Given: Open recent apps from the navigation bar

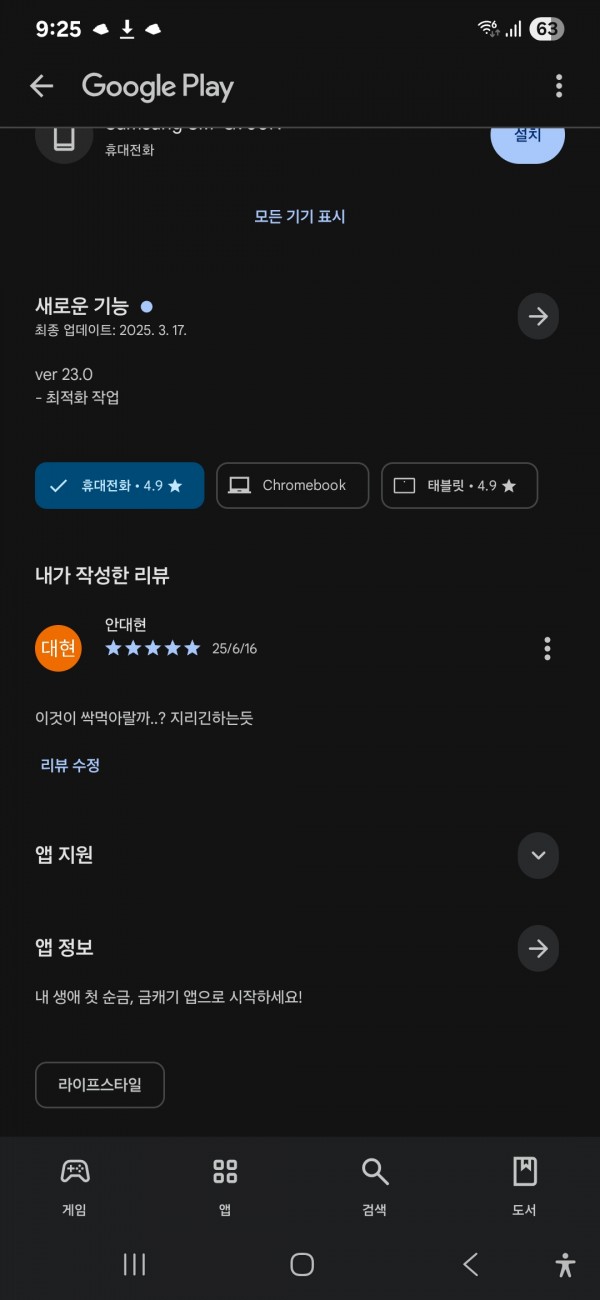Looking at the screenshot, I should tap(134, 1264).
